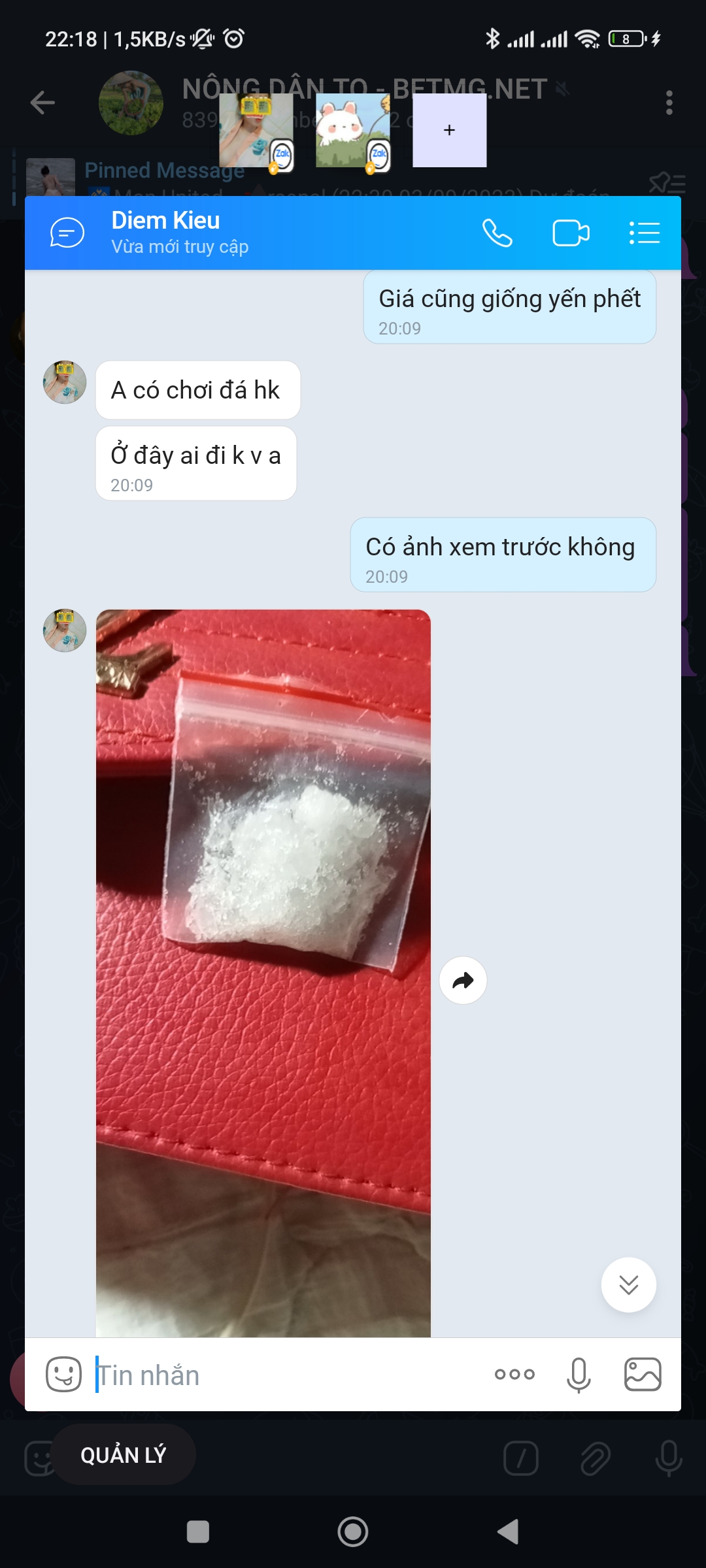The image size is (706, 1568).
Task: Record a voice message with the microphone
Action: (579, 1375)
